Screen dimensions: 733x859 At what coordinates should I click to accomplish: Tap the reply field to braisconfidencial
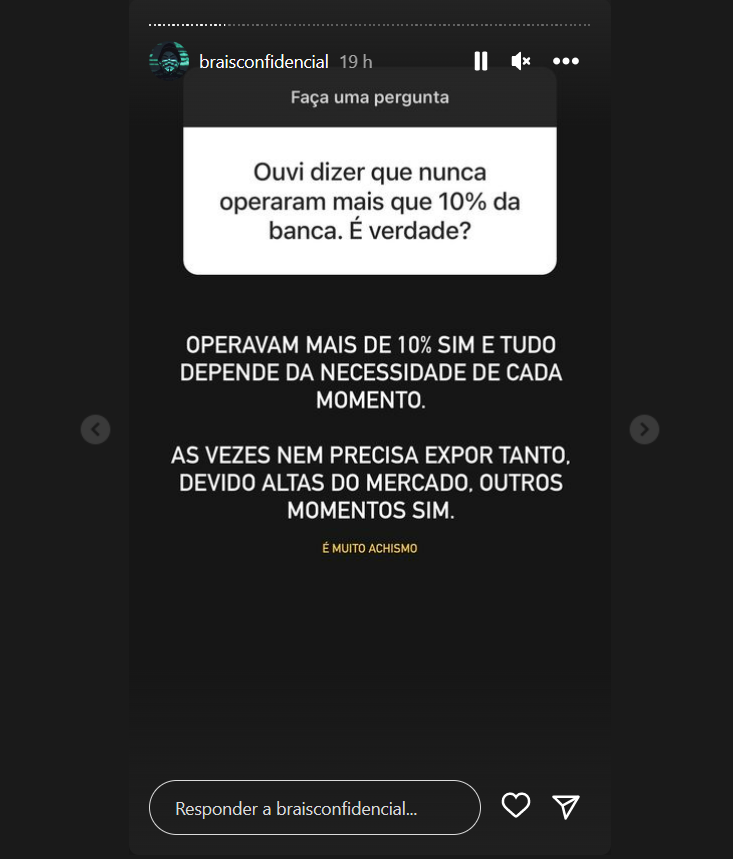314,808
